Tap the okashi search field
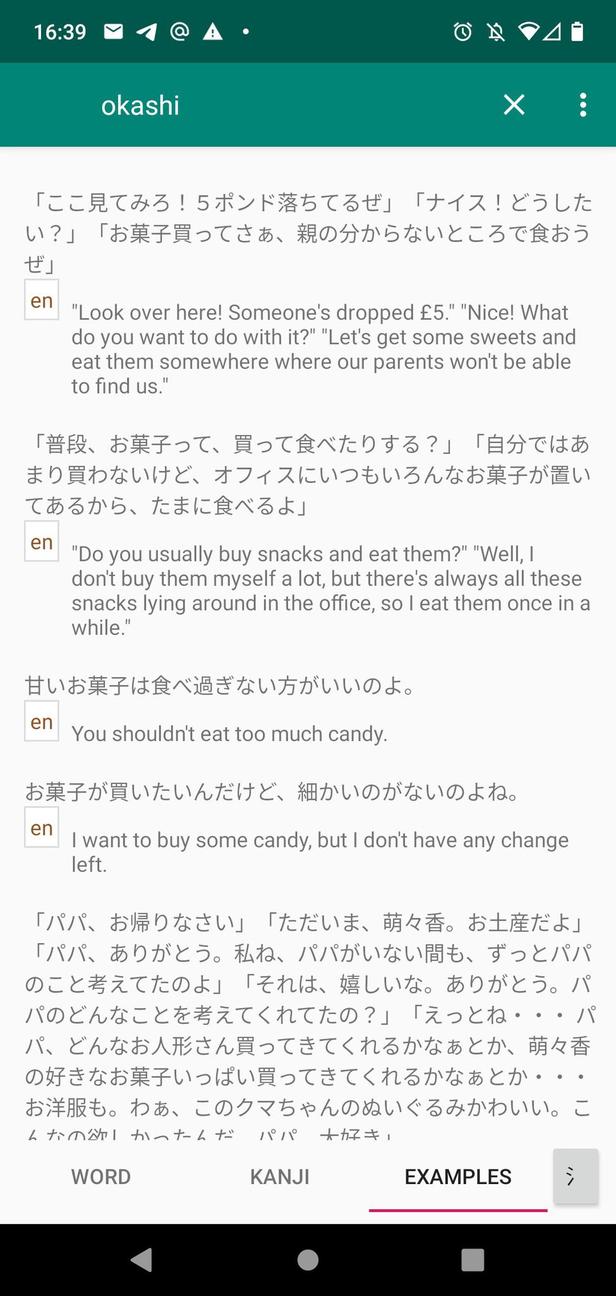The height and width of the screenshot is (1296, 616). [x=280, y=105]
